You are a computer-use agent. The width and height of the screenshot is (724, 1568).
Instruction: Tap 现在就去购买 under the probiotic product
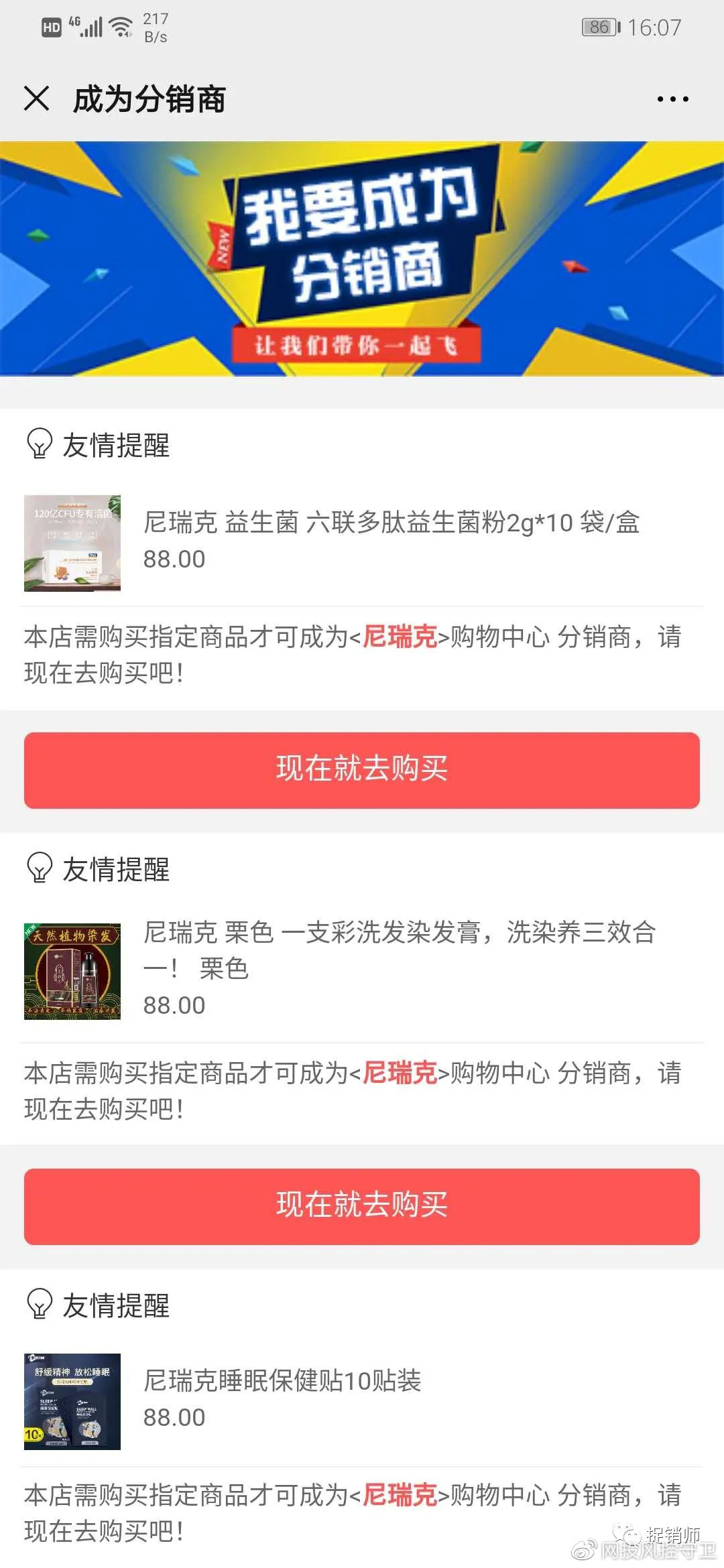click(362, 770)
